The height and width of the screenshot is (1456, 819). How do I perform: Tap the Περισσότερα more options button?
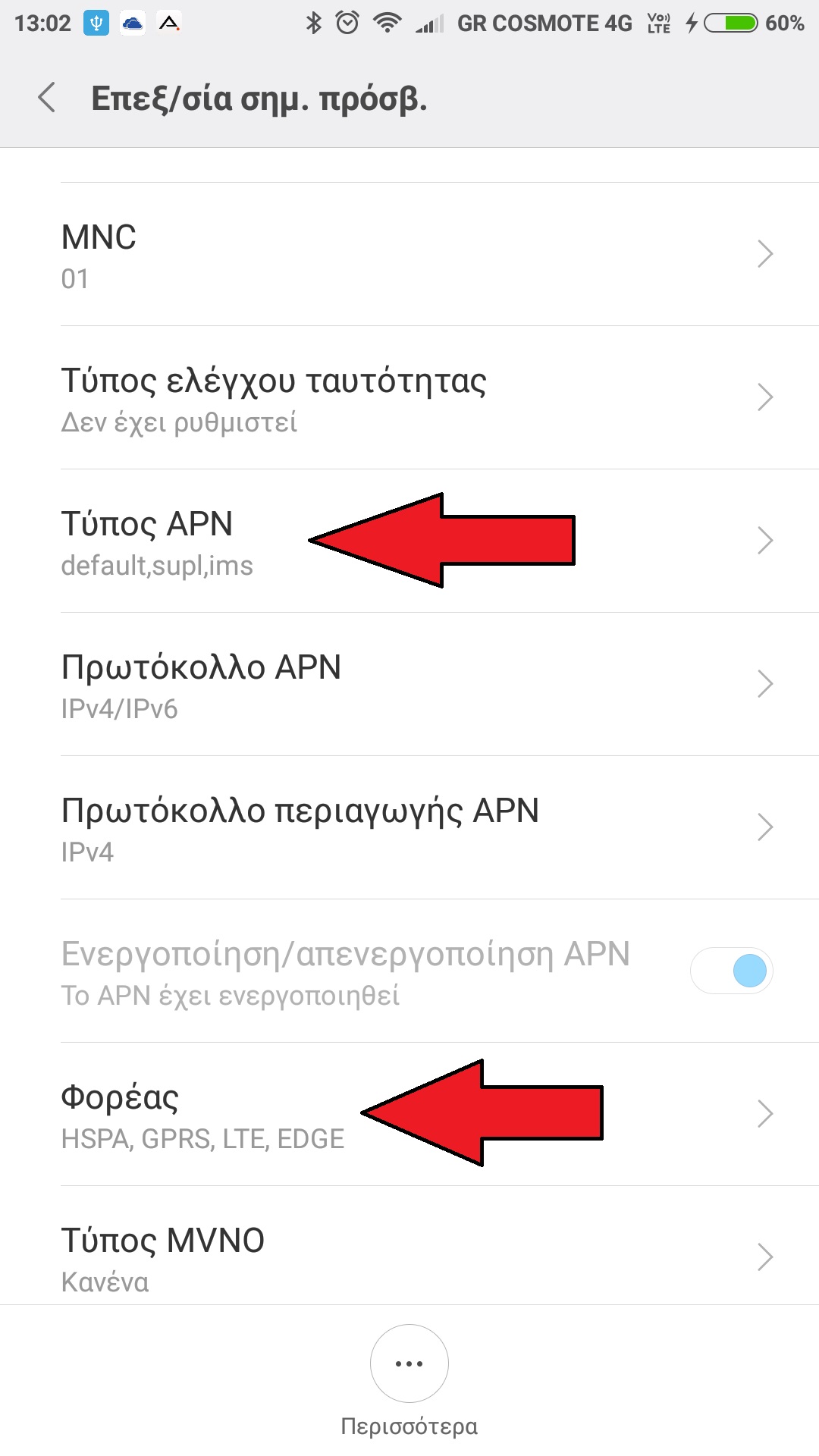[x=409, y=1363]
